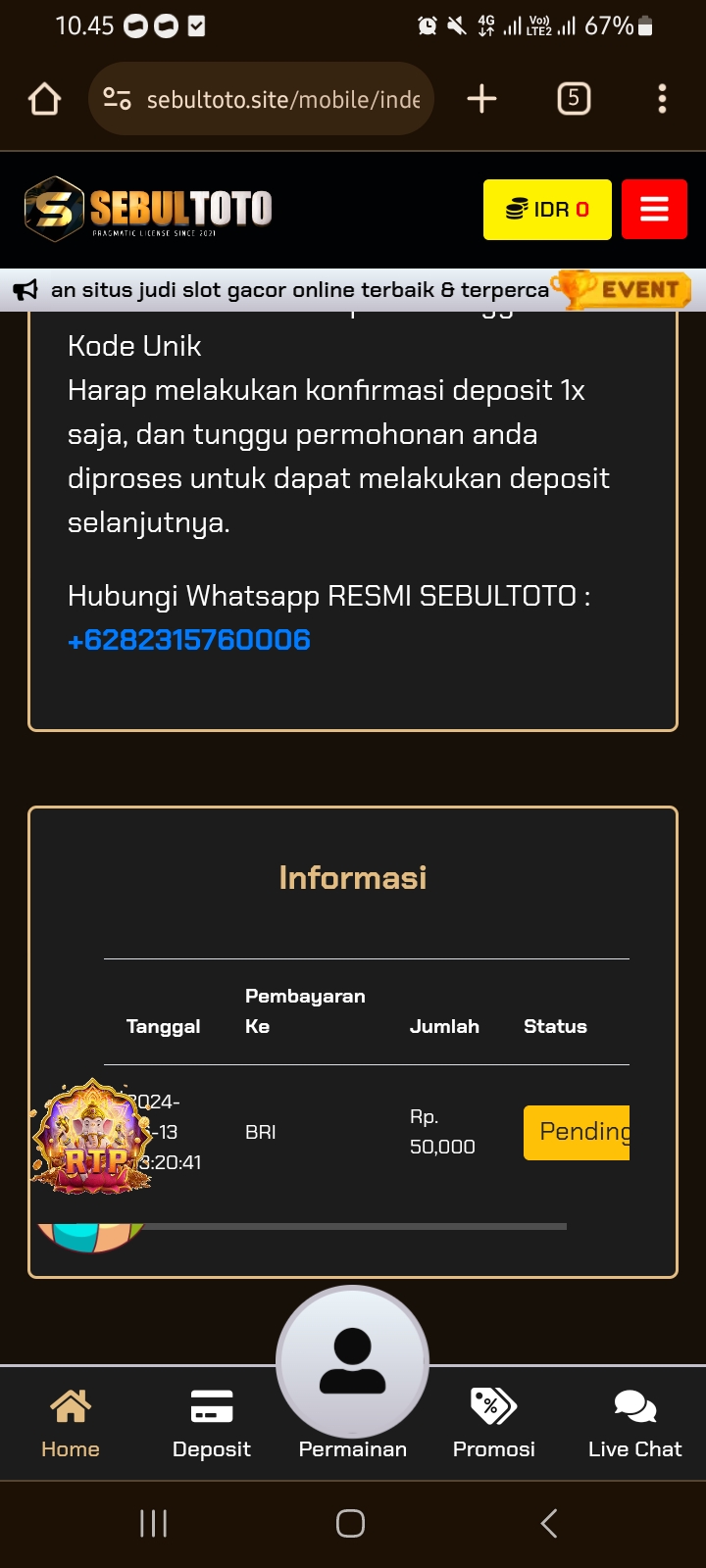Switch to the Home tab
Viewport: 706px width, 1568px height.
(71, 1423)
